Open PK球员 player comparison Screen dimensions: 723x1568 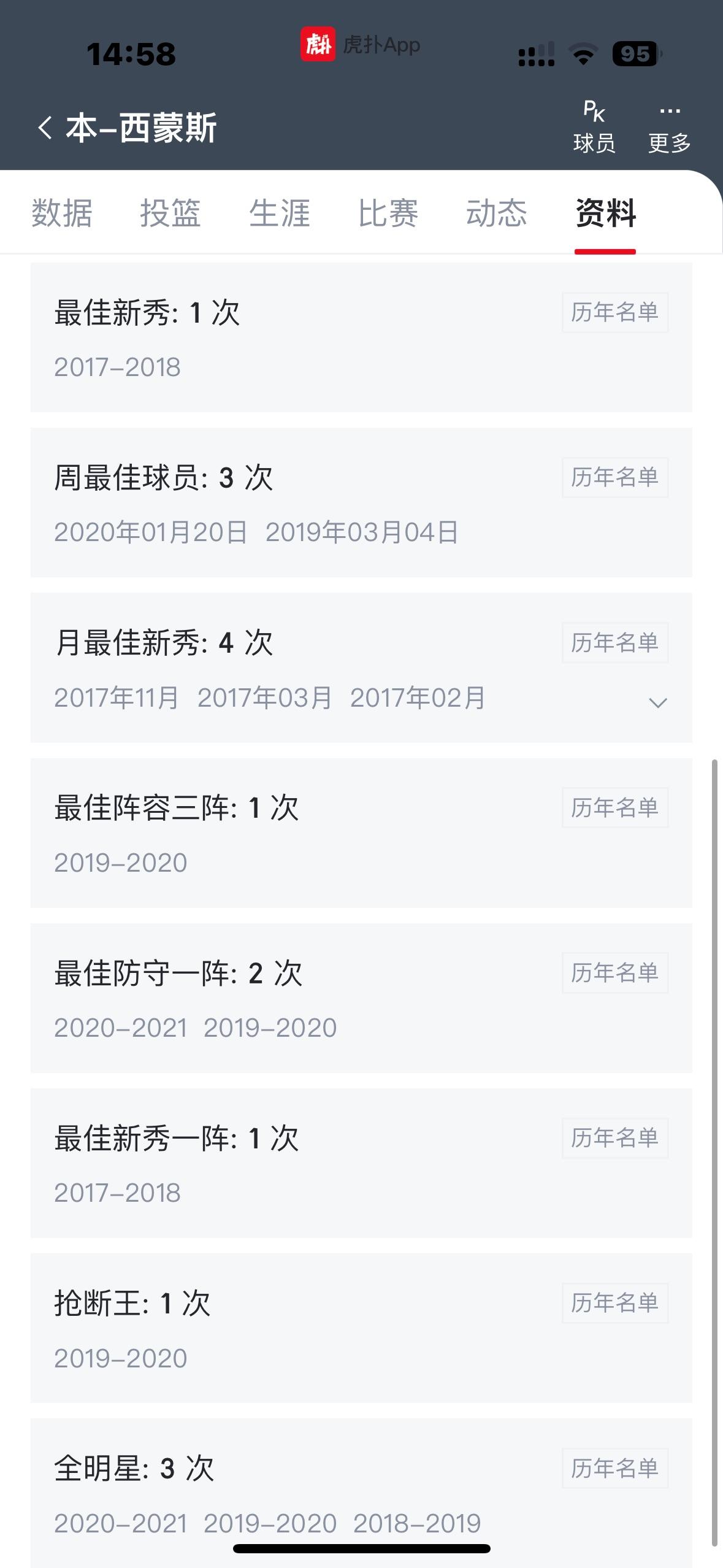point(594,127)
